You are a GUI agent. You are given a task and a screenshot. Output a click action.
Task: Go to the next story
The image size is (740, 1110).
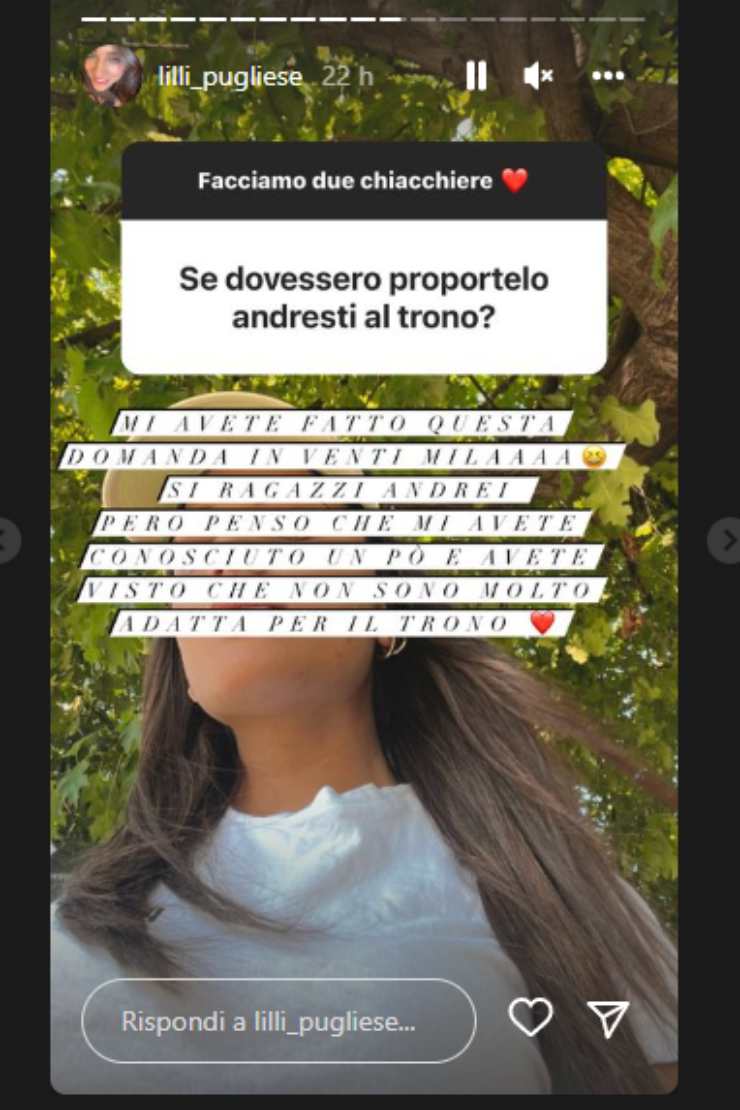[x=724, y=541]
